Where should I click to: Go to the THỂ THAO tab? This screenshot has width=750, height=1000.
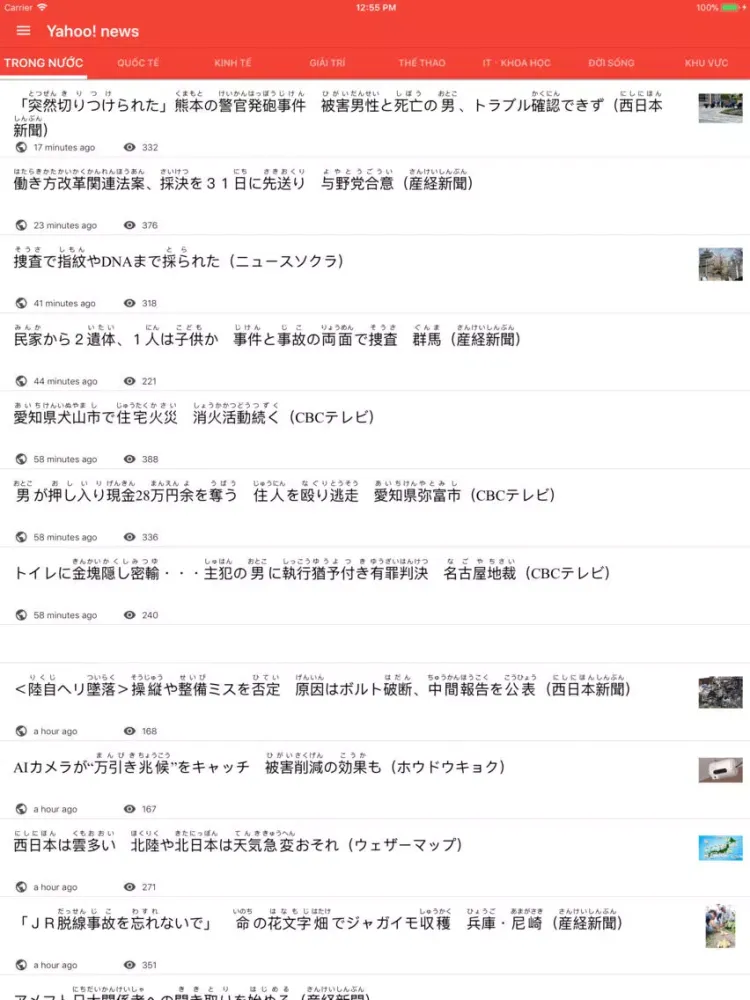421,63
